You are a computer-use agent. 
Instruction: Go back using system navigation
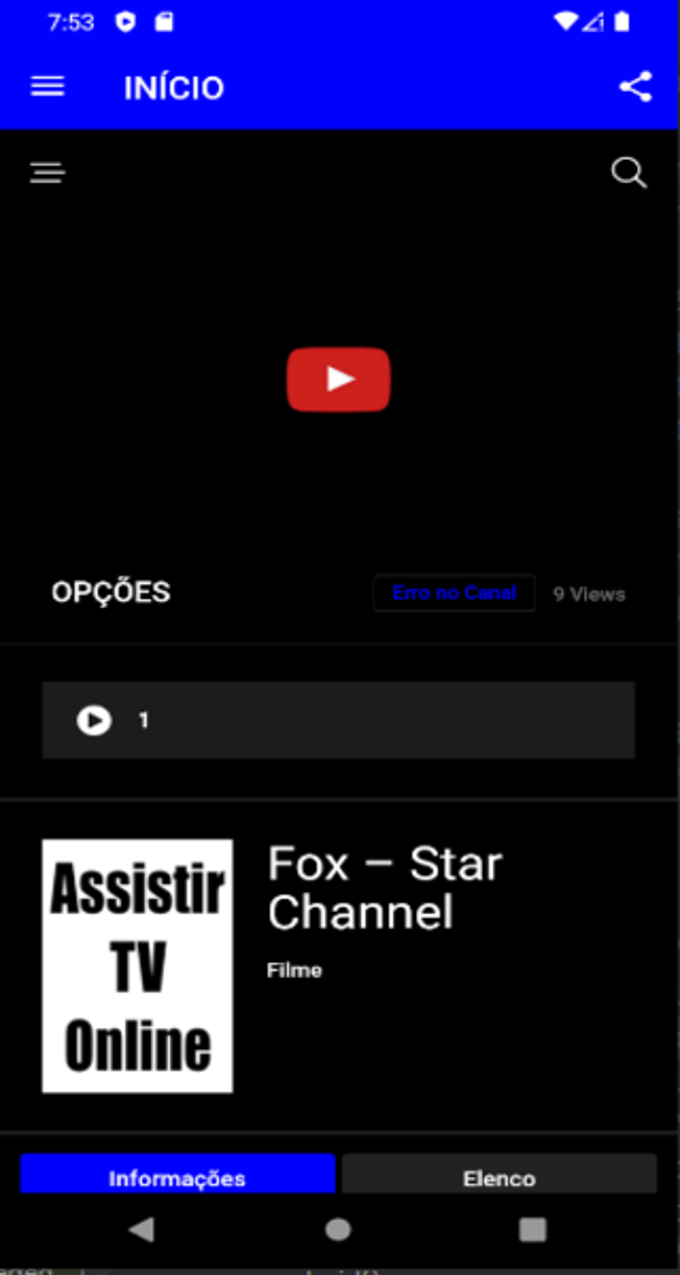(142, 1230)
